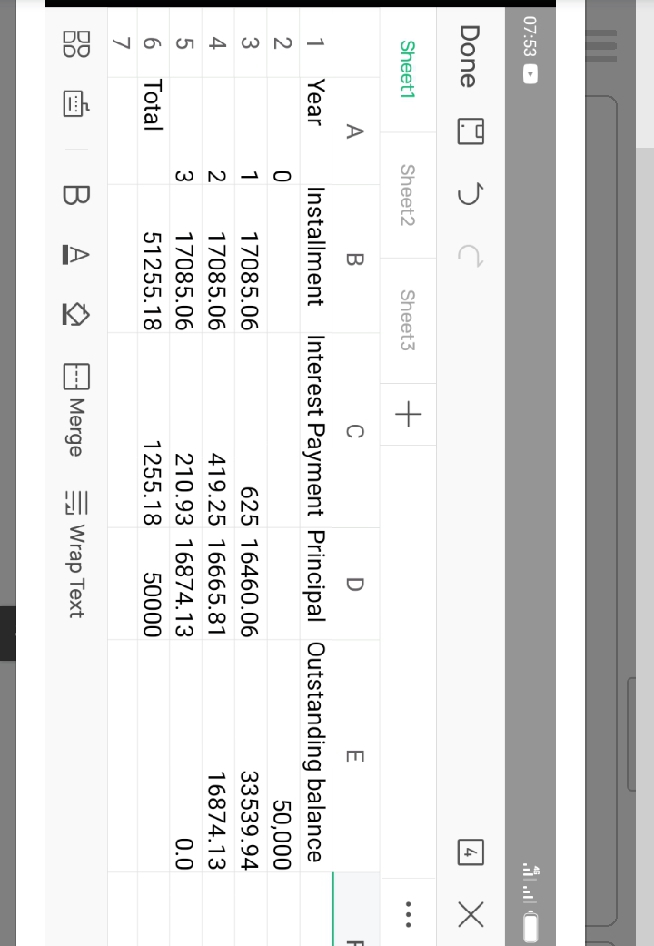
Task: Close the document with the X
Action: click(x=470, y=912)
